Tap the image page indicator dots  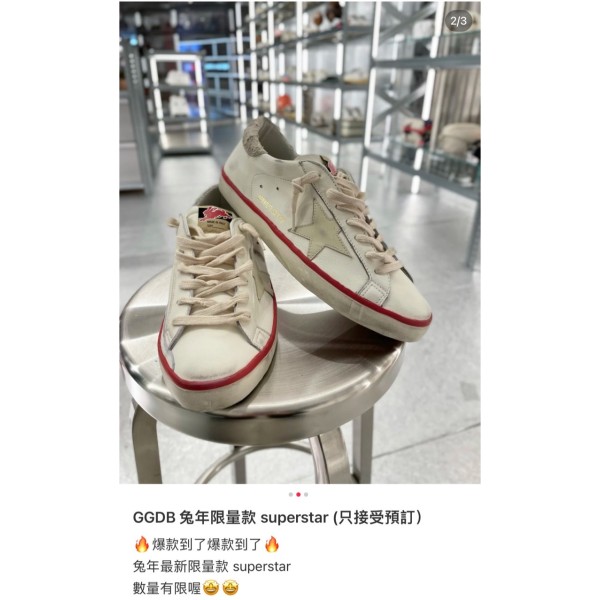click(298, 494)
